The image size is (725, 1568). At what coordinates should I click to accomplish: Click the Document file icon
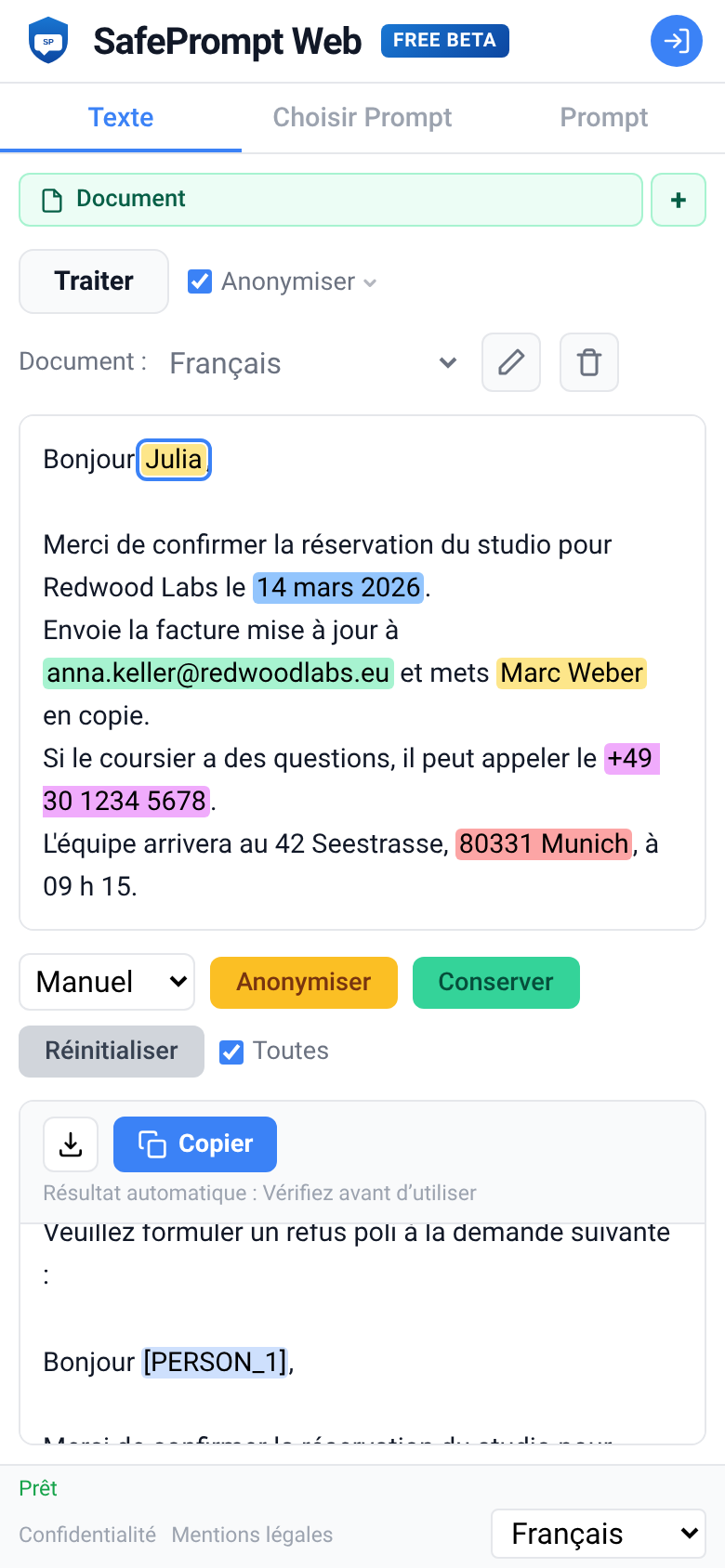click(x=53, y=199)
